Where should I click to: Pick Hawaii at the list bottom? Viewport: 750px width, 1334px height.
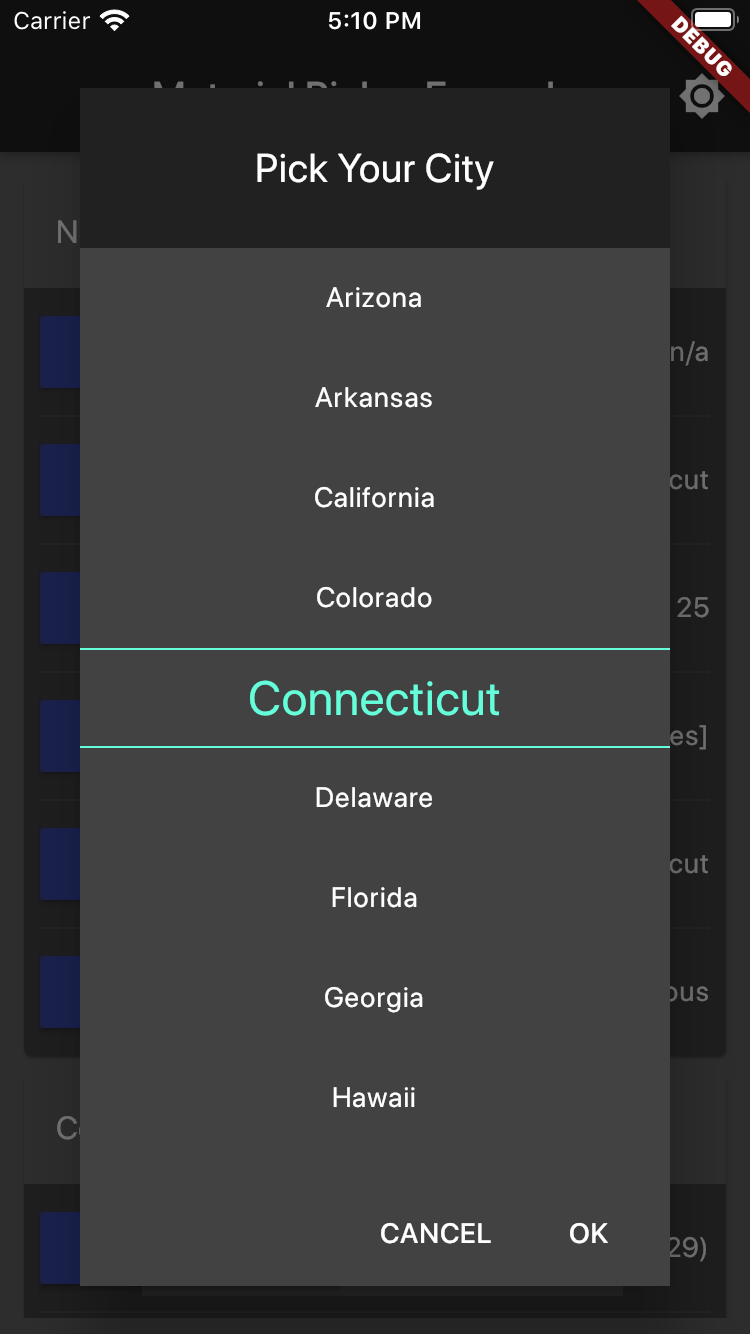pos(374,1096)
